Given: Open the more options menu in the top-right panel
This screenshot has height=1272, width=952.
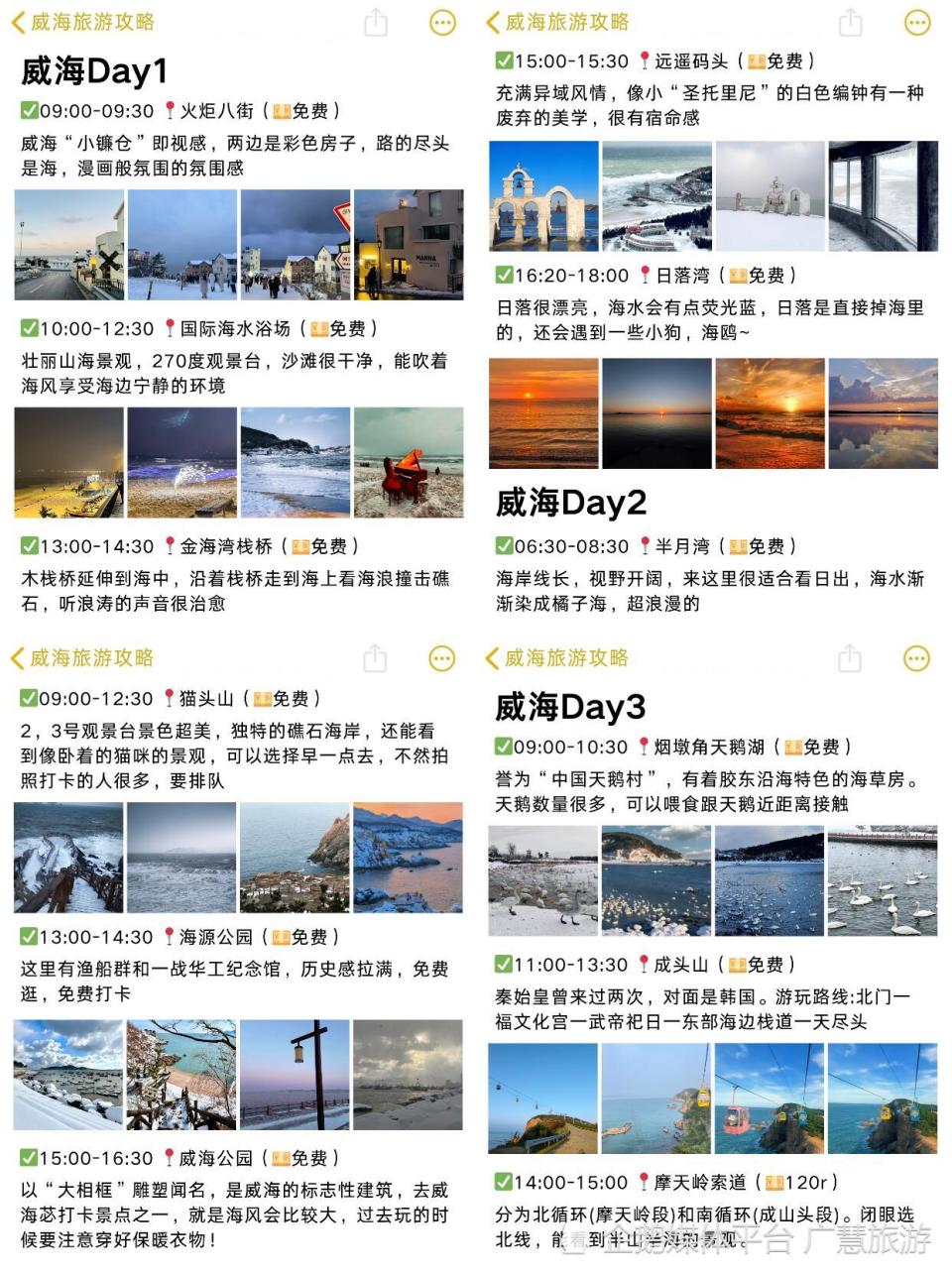Looking at the screenshot, I should coord(914,21).
